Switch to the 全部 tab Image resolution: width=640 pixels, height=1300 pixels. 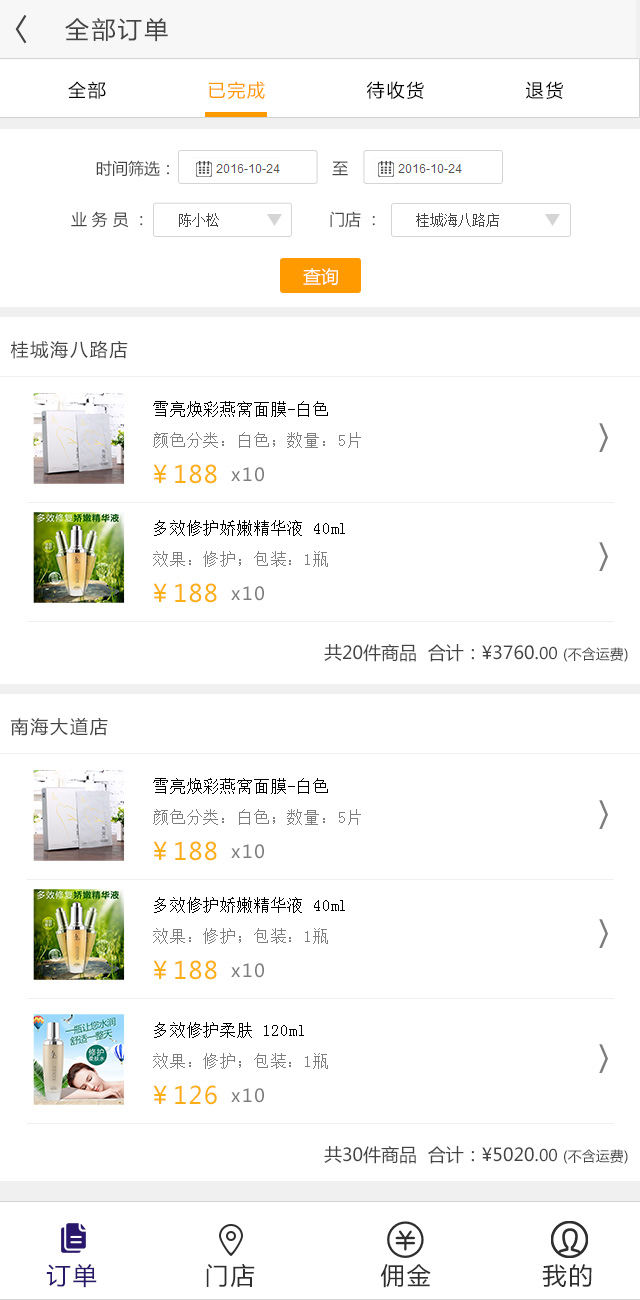pyautogui.click(x=87, y=91)
